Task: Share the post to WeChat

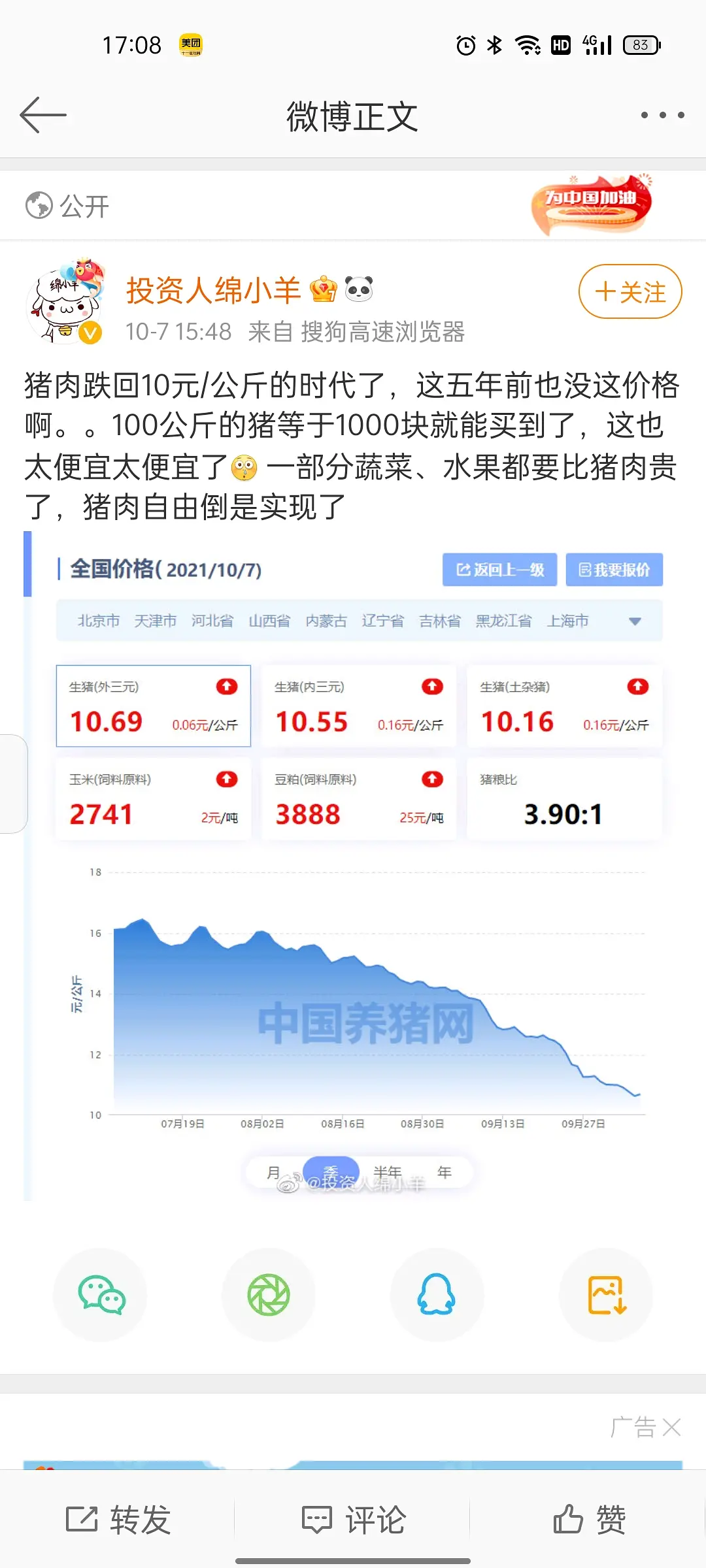Action: tap(101, 1294)
